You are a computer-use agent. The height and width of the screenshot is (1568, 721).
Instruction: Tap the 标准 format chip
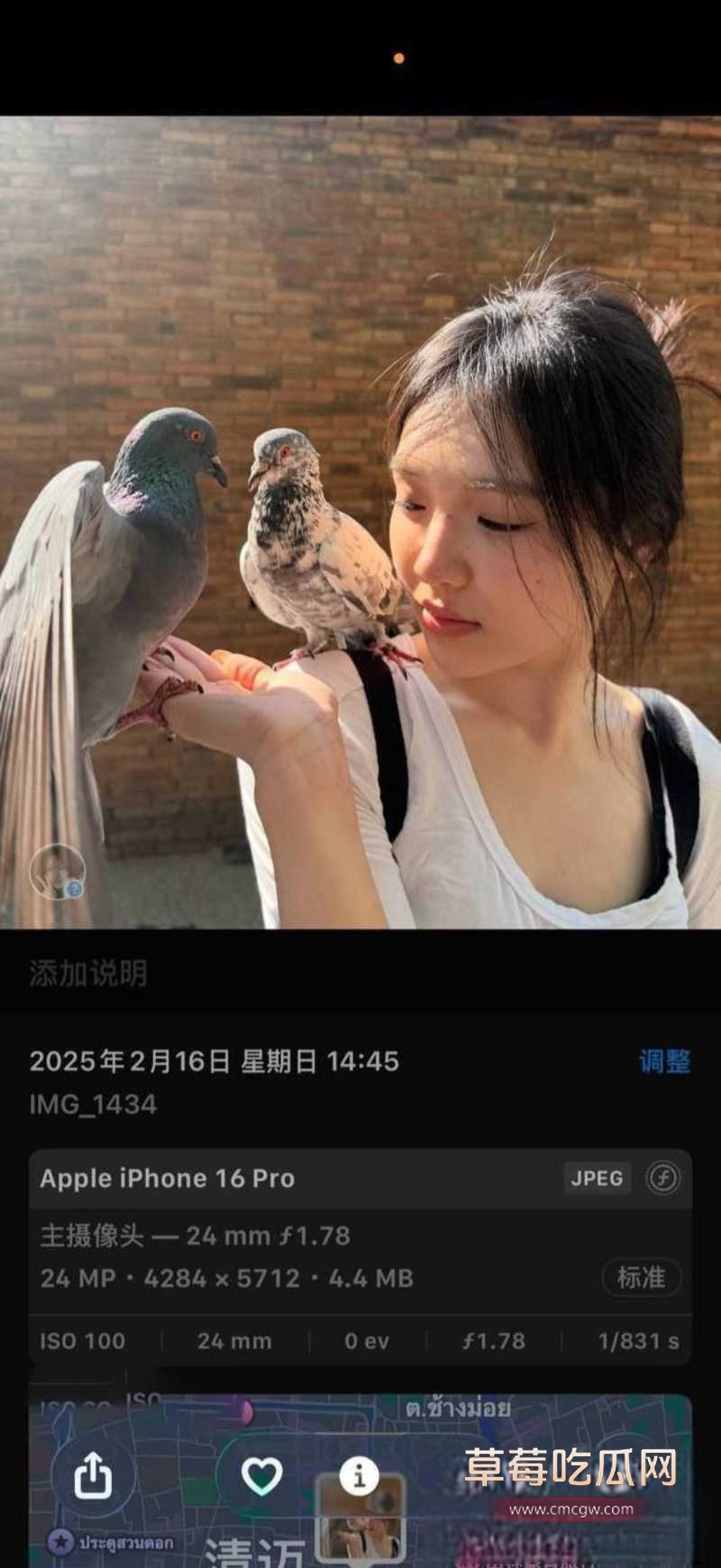pyautogui.click(x=641, y=1278)
